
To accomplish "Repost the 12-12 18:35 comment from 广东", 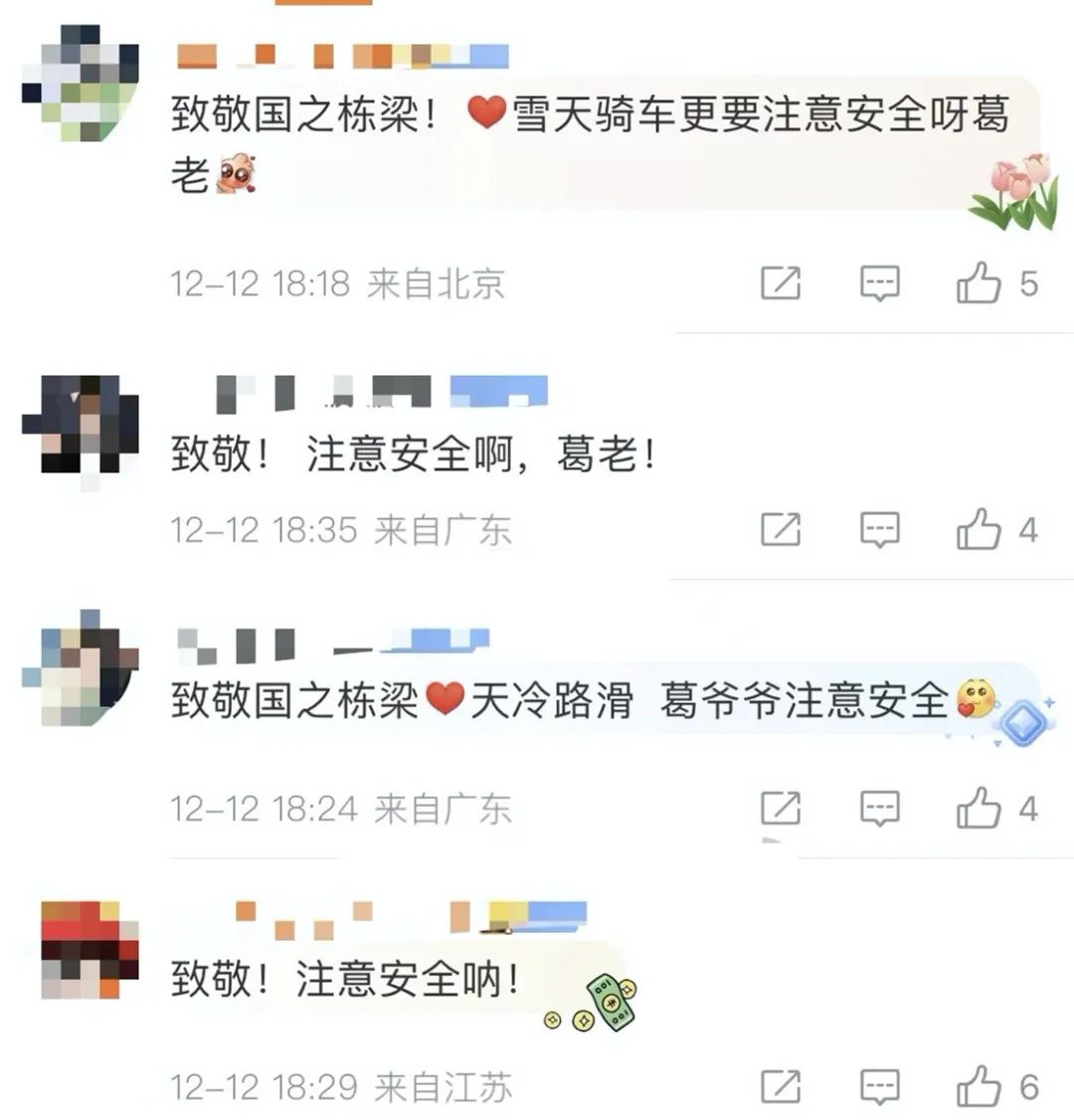I will [x=781, y=529].
